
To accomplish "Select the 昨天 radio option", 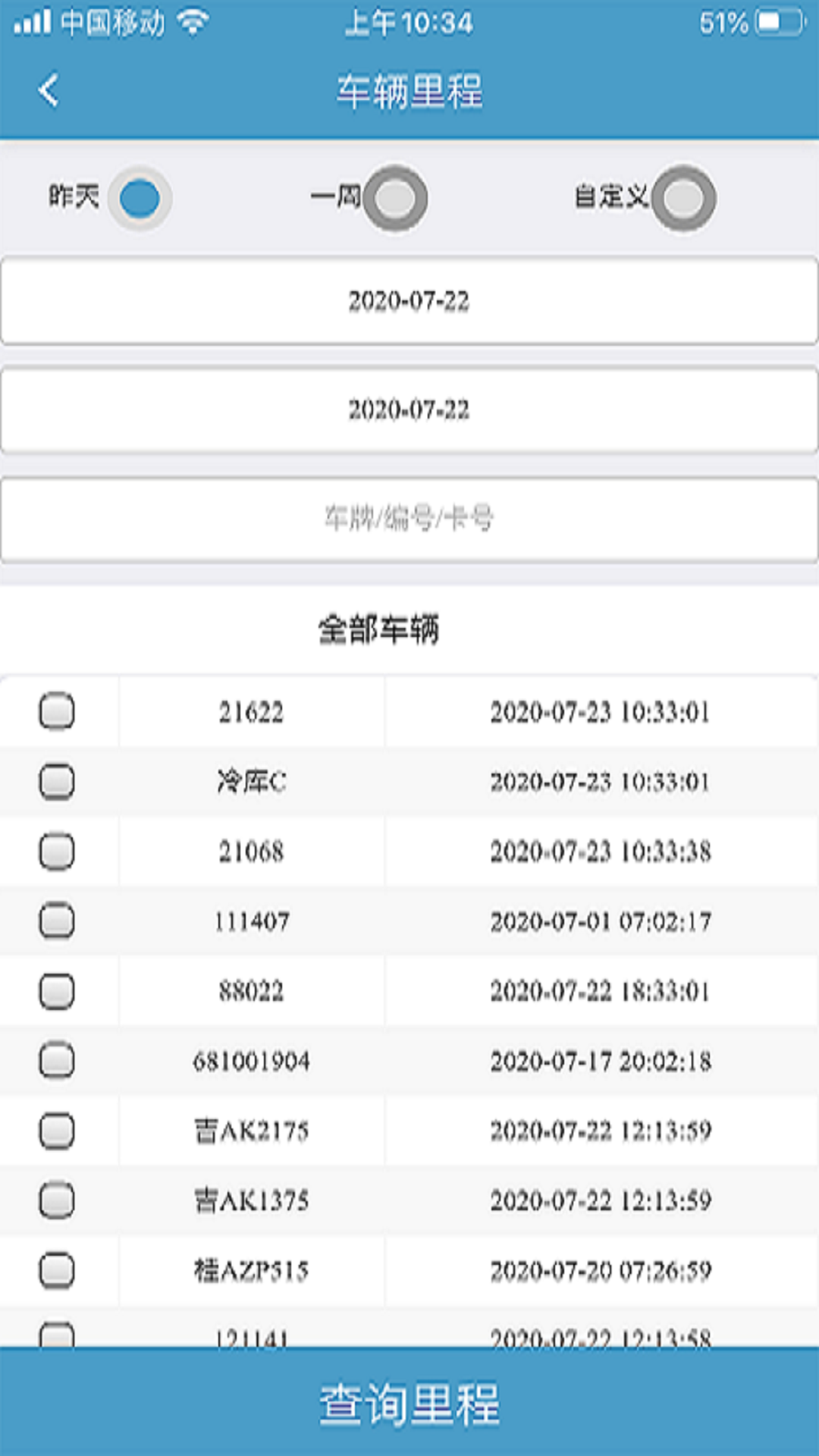I will tap(140, 199).
